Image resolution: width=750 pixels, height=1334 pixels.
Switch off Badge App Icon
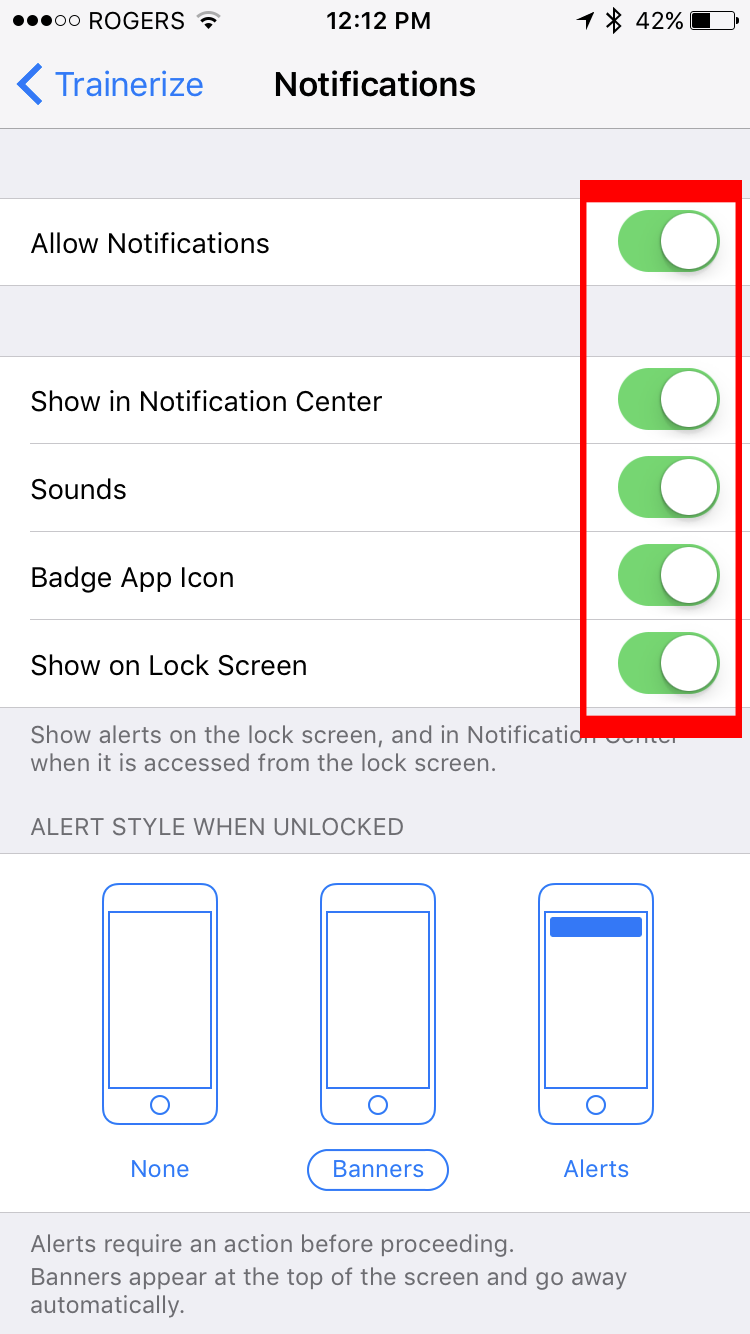pos(668,576)
